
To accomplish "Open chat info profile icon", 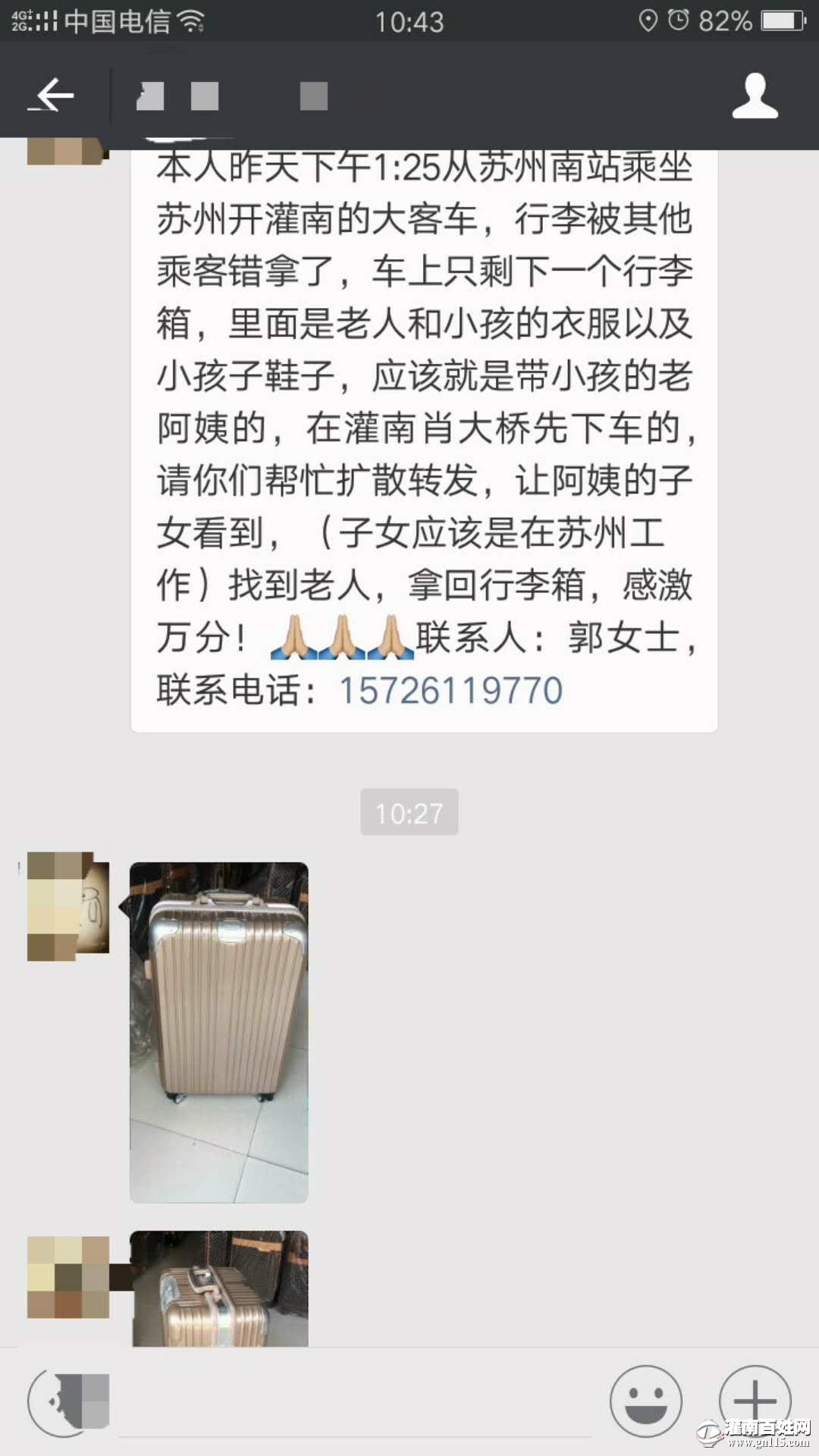I will [x=755, y=96].
